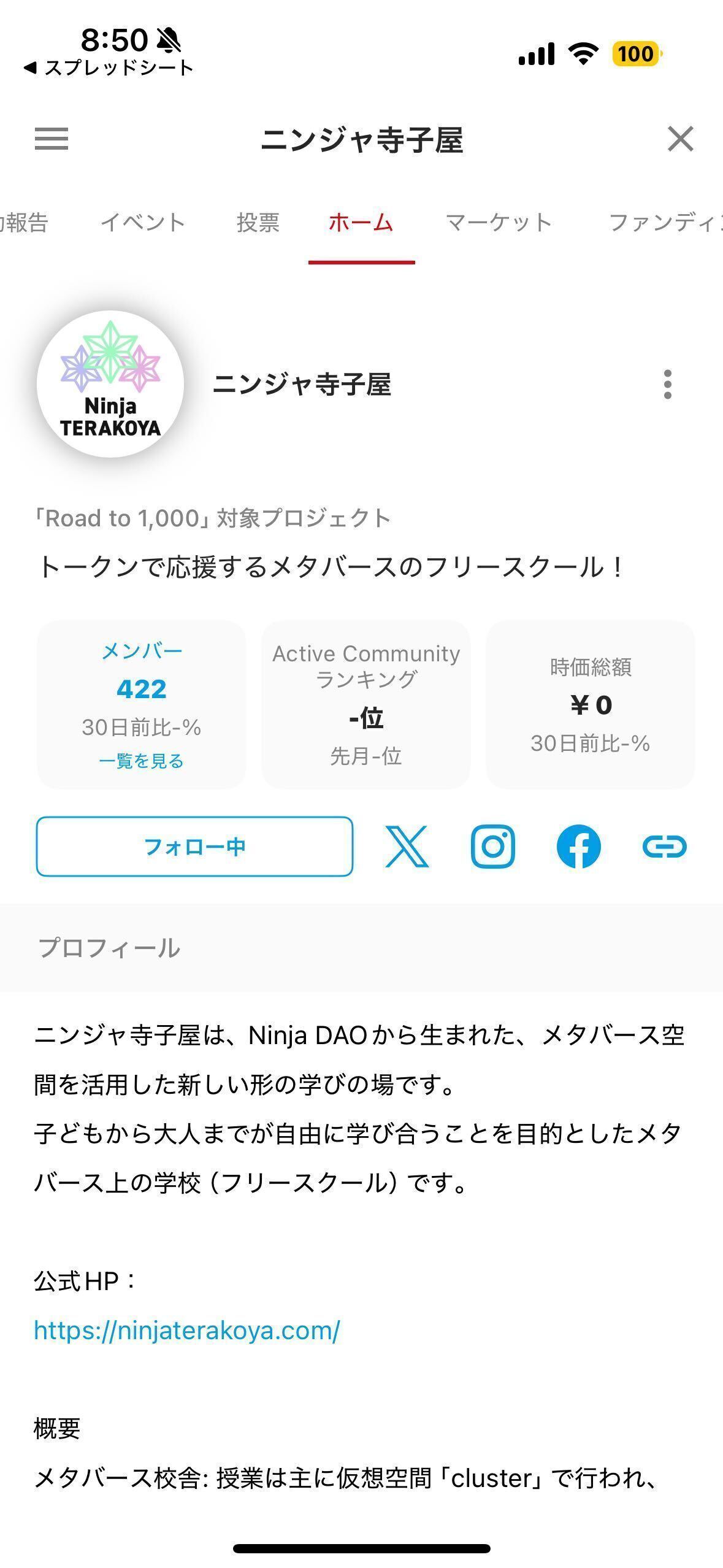Image resolution: width=723 pixels, height=1568 pixels.
Task: Switch to the イベント tab
Action: [x=143, y=222]
